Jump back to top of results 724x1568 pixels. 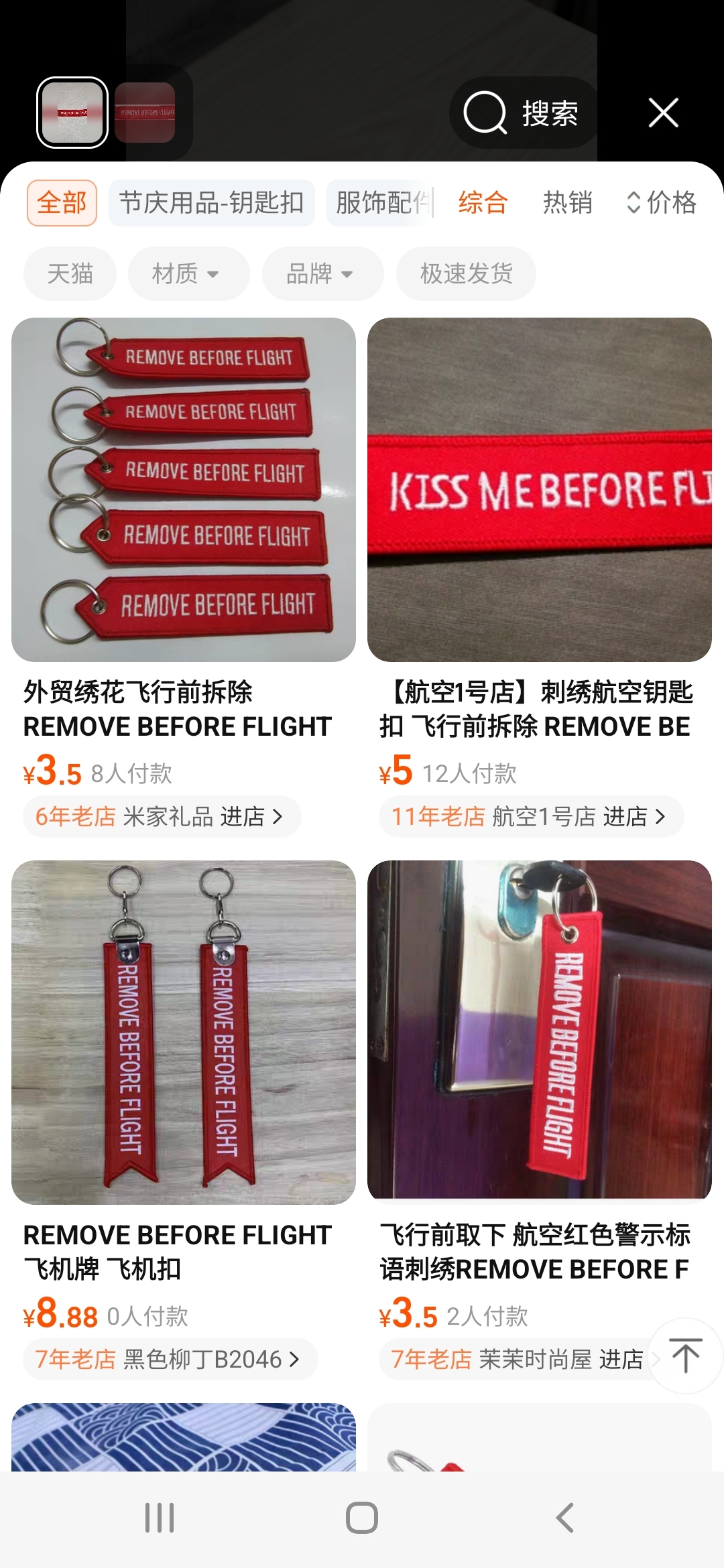click(685, 1355)
